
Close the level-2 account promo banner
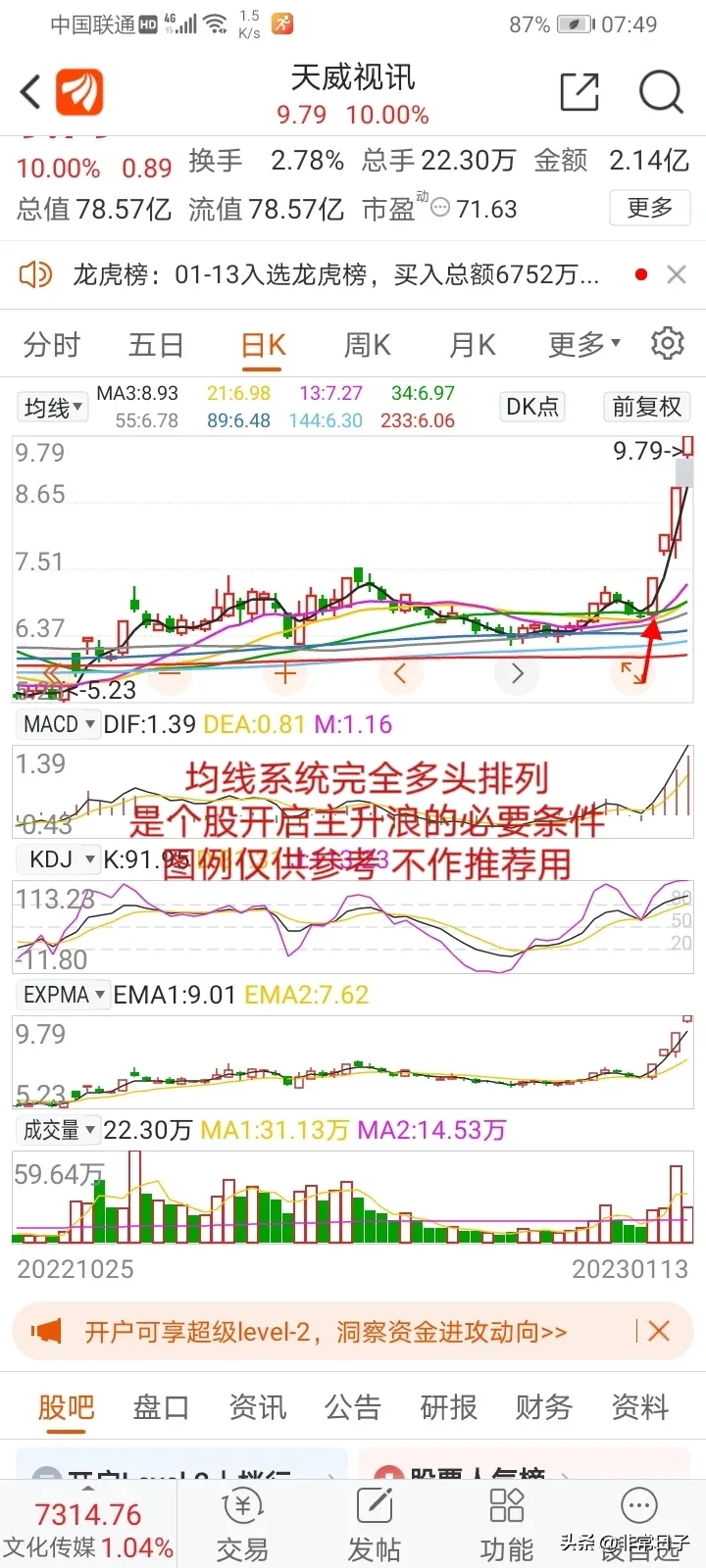[659, 1331]
